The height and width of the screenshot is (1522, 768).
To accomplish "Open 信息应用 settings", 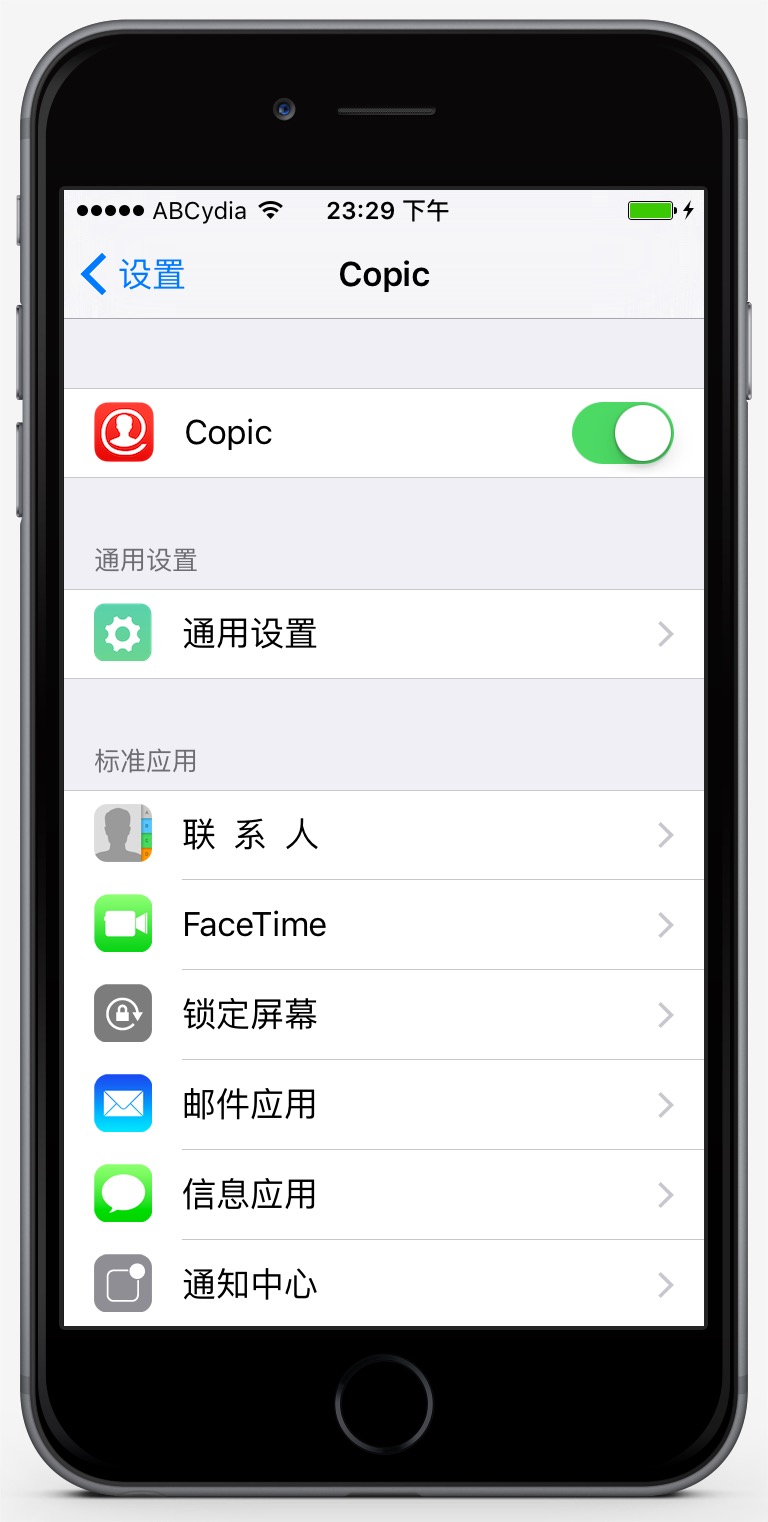I will point(384,1195).
